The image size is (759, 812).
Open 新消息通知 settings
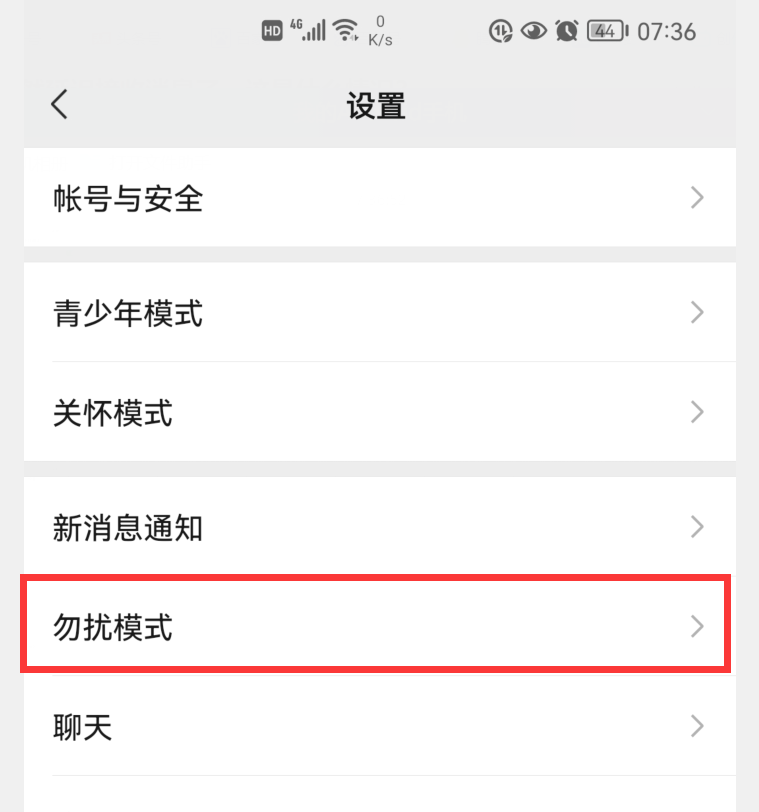click(378, 527)
